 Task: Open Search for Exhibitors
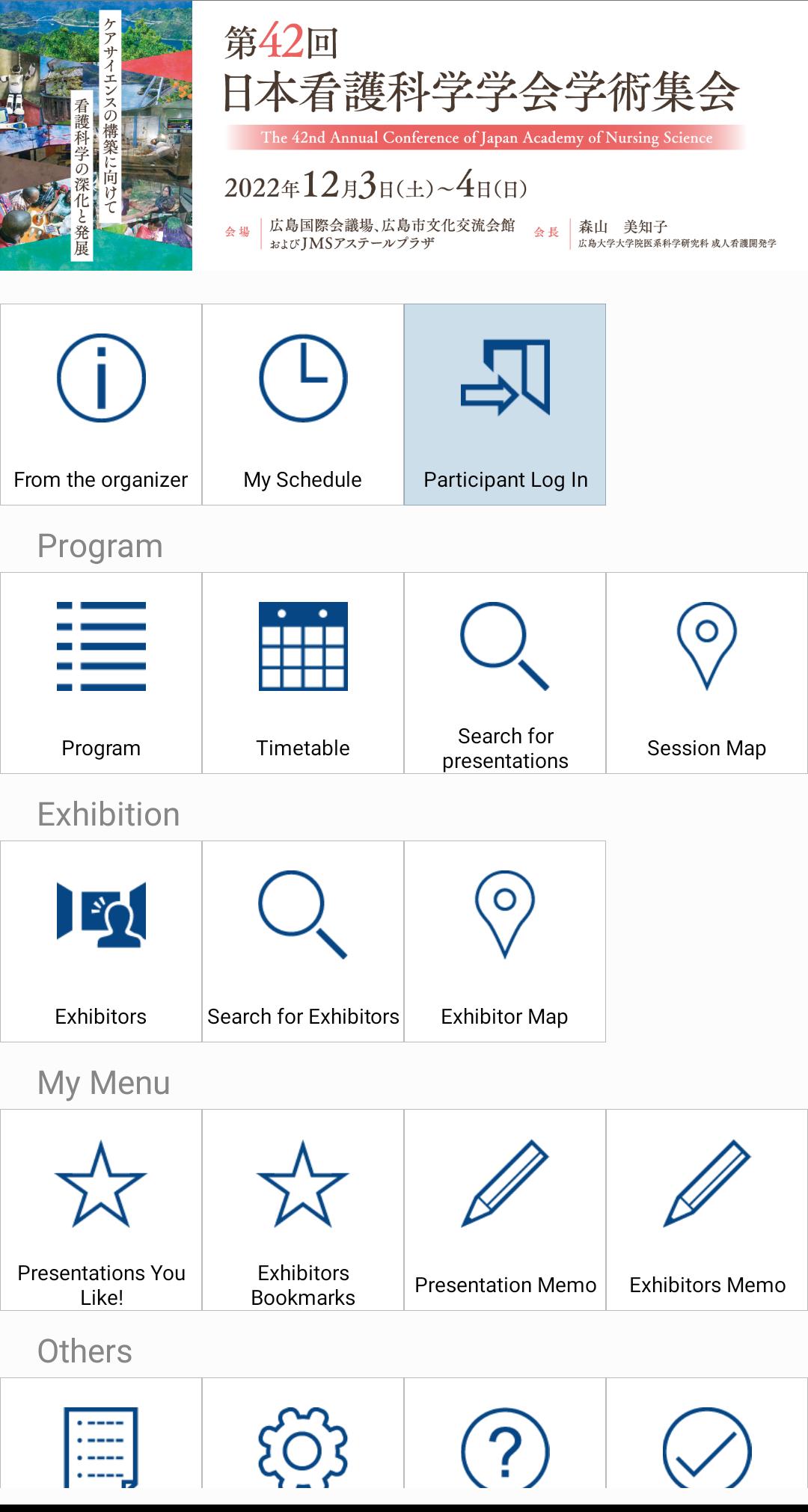(303, 941)
